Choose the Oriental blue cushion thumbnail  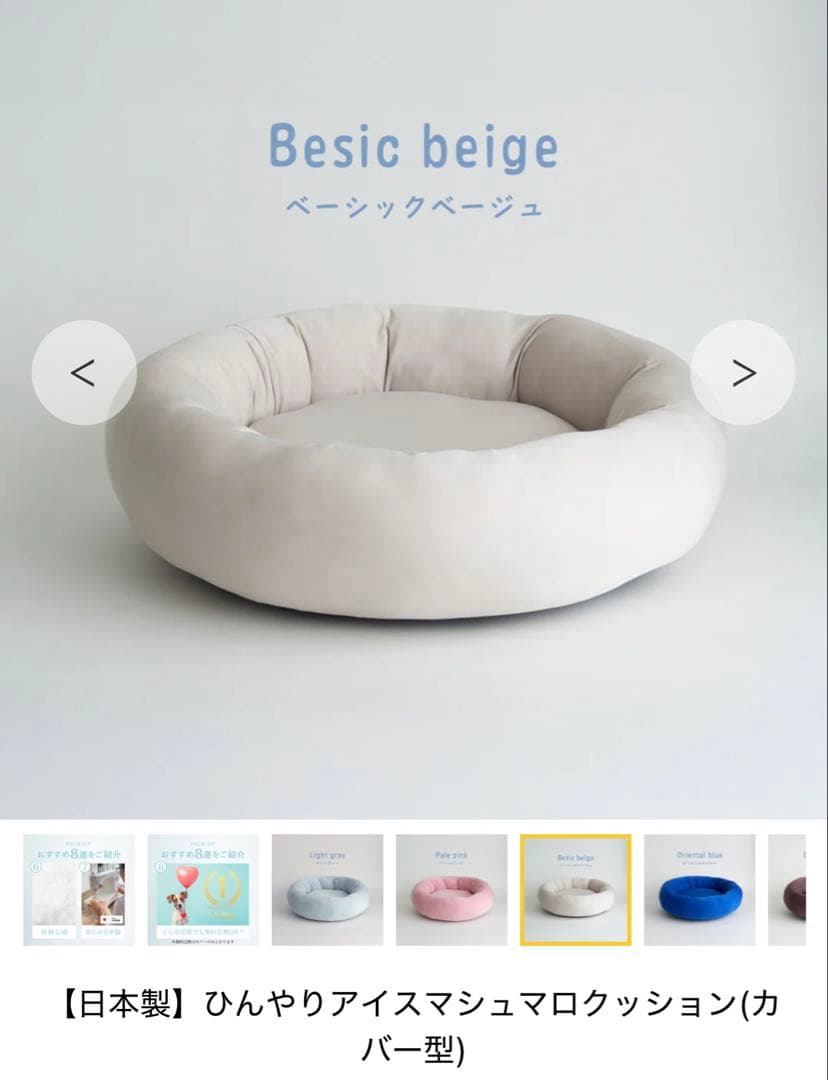[699, 890]
